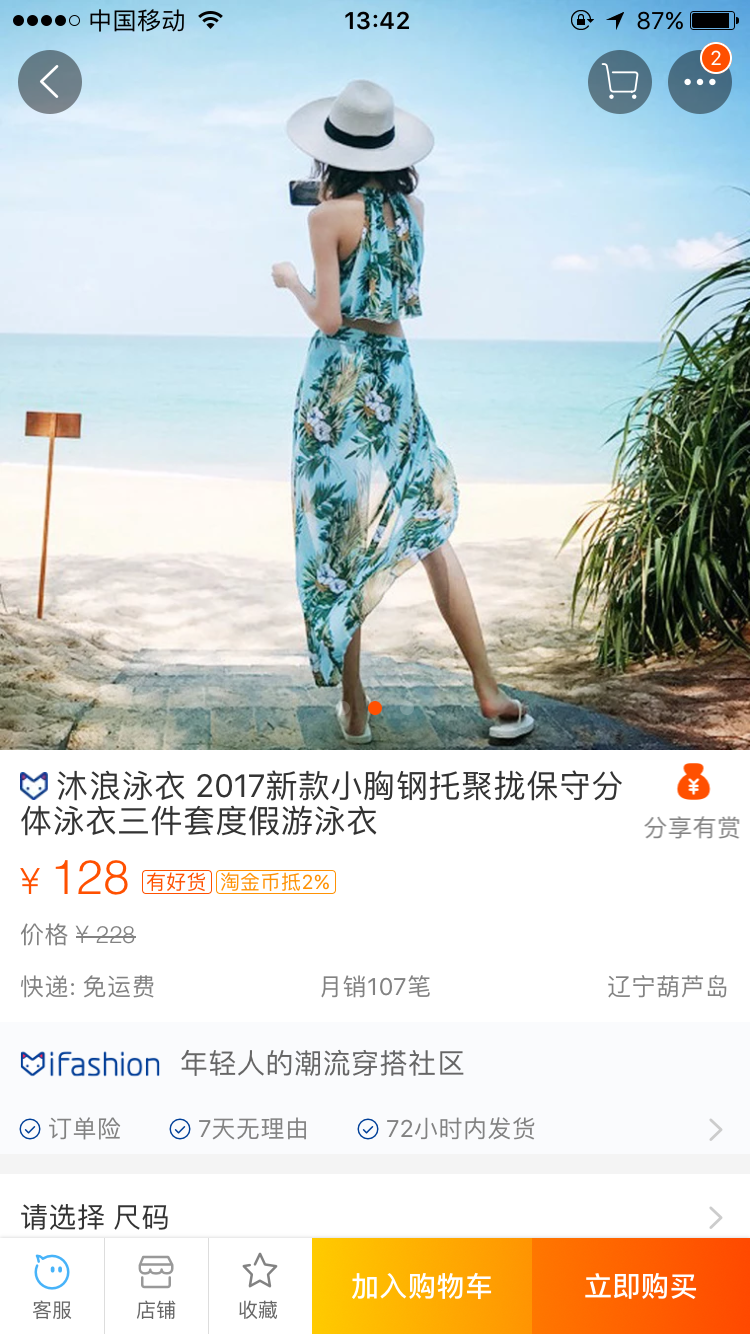Open the 请选择 尺码 size selector
Screen dimensions: 750x1334
click(374, 1216)
